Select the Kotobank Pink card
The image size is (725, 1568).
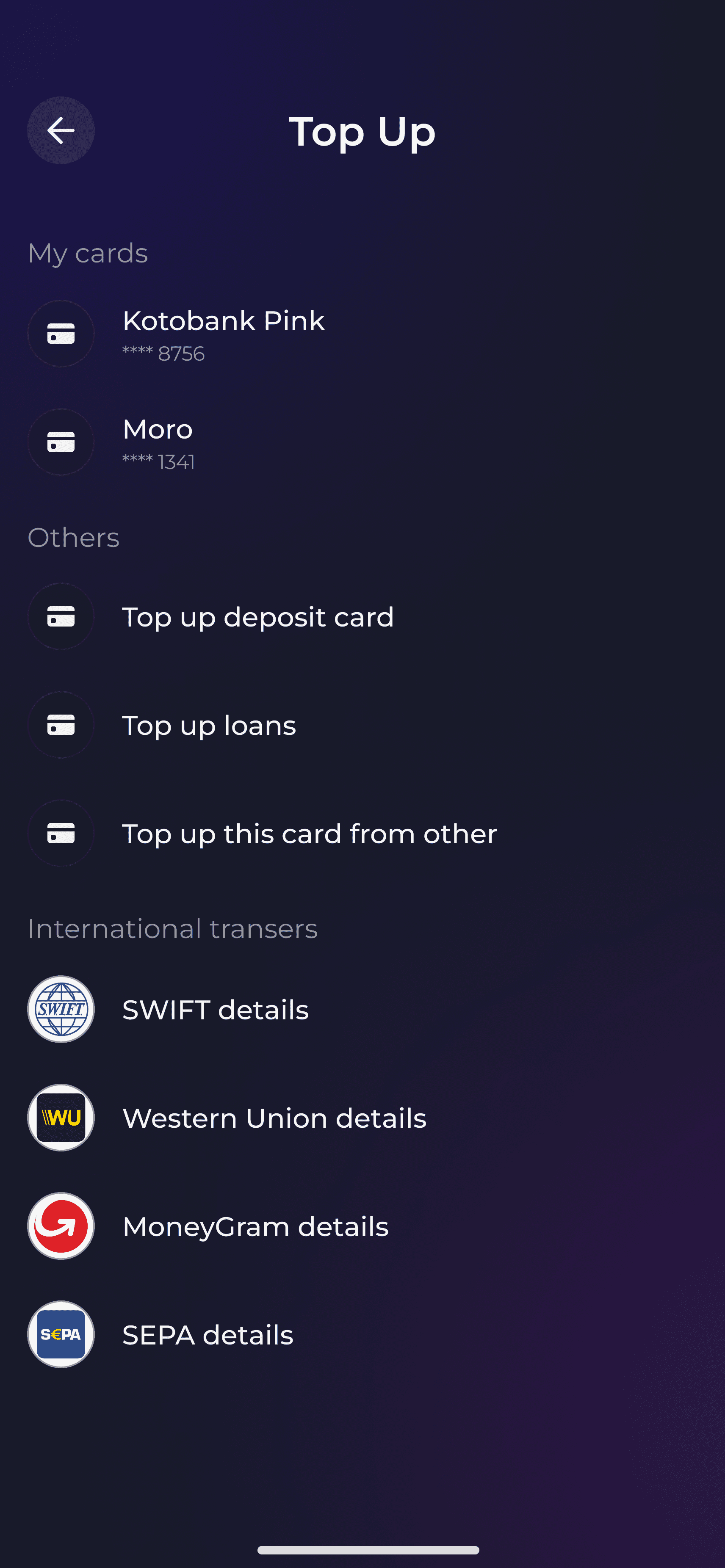(x=362, y=334)
